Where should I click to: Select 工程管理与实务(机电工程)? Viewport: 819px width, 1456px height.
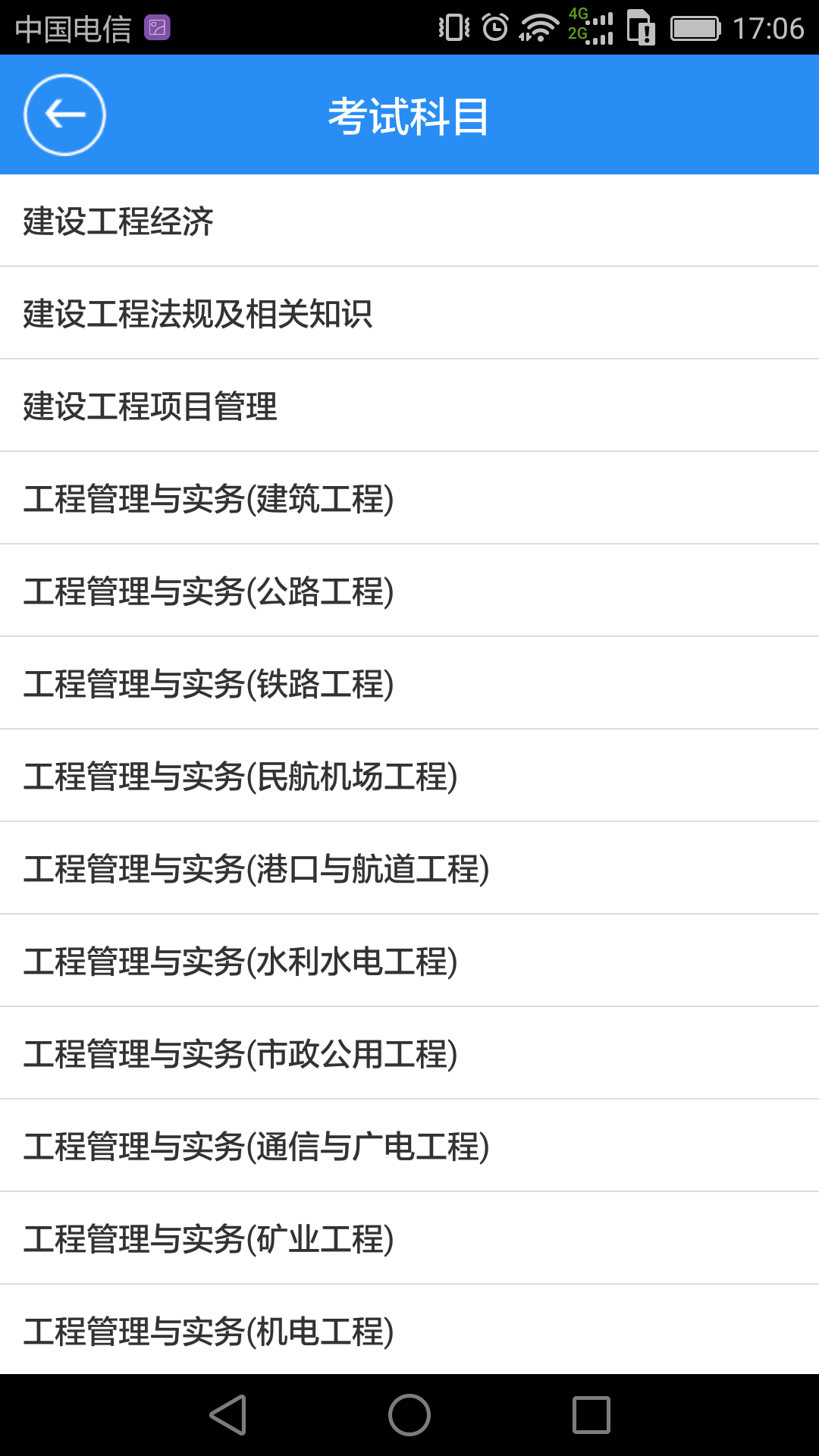tap(409, 1330)
